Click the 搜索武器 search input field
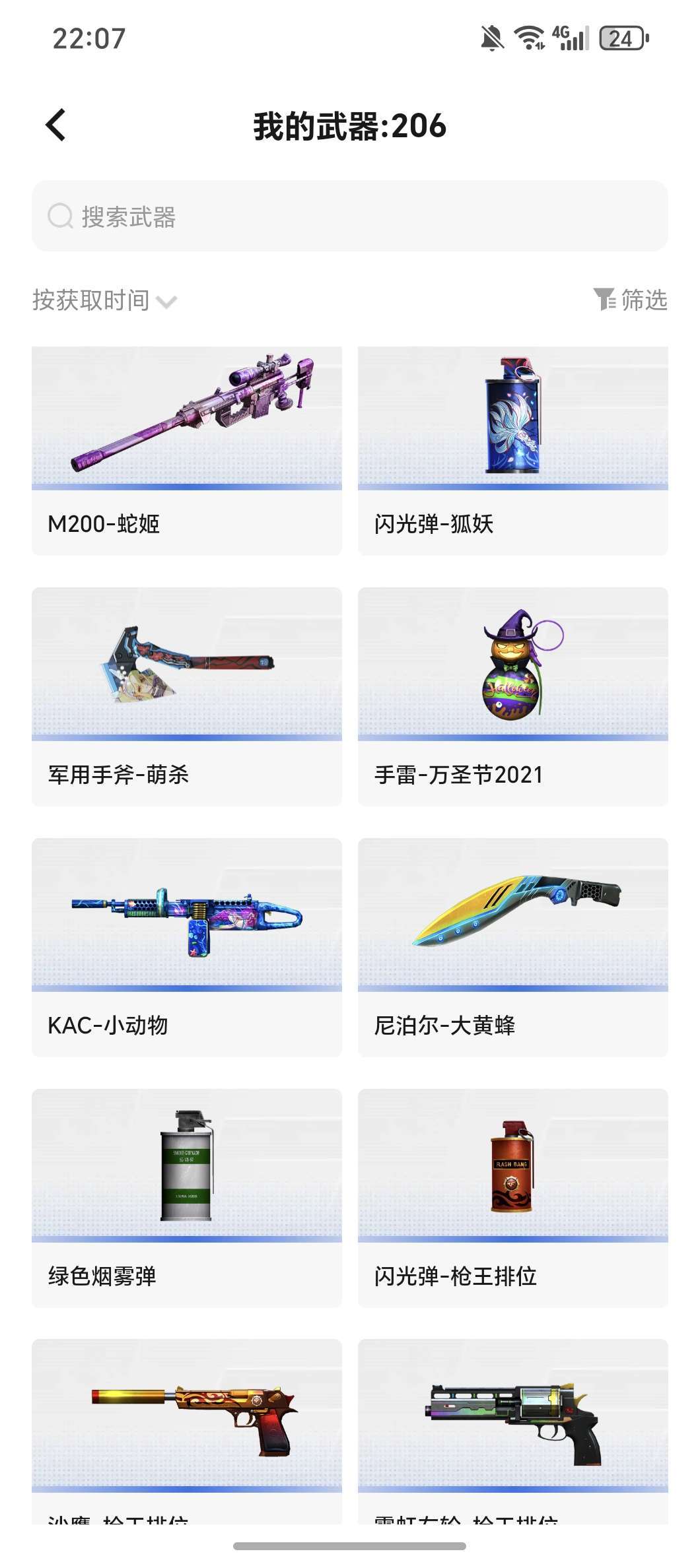 [264, 214]
